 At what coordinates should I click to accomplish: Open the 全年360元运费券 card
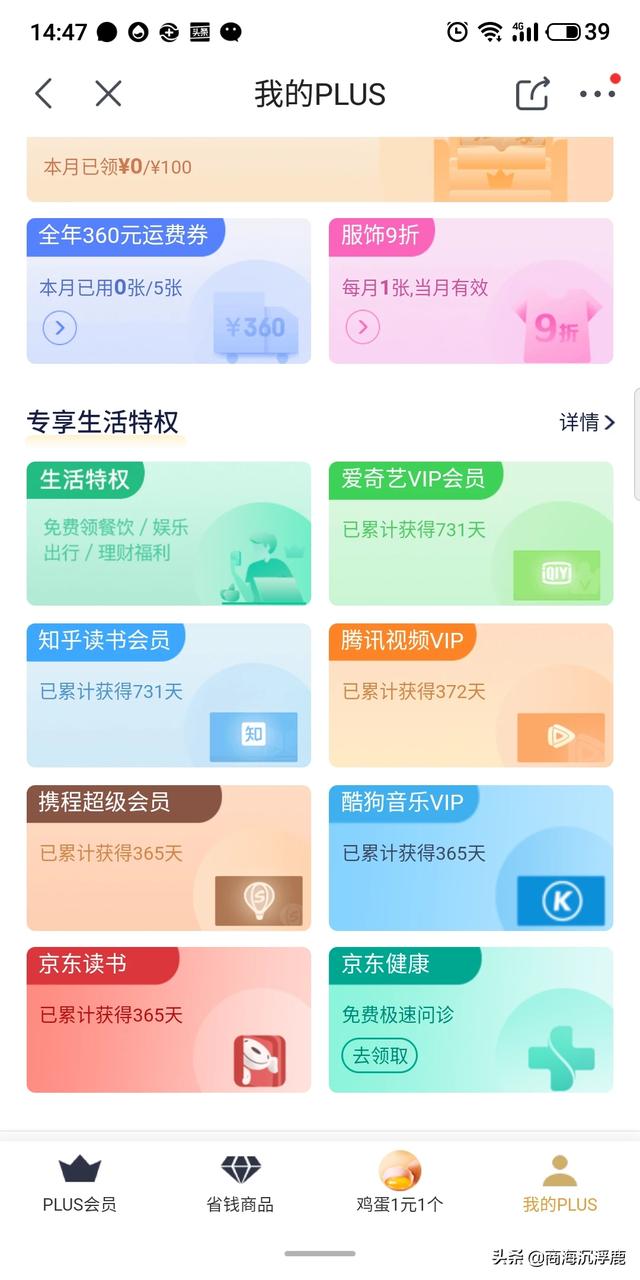coord(168,291)
